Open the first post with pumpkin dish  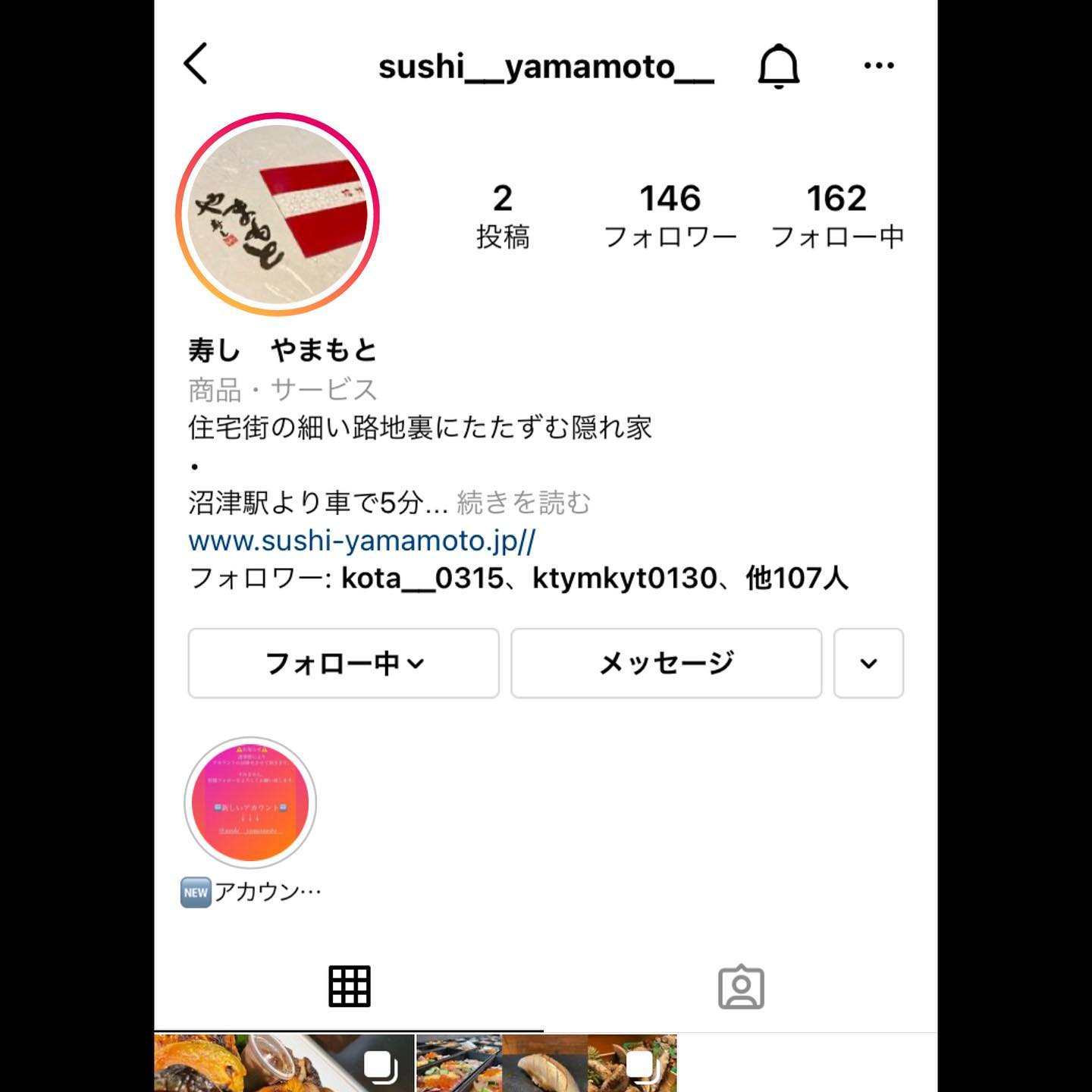(x=284, y=1063)
